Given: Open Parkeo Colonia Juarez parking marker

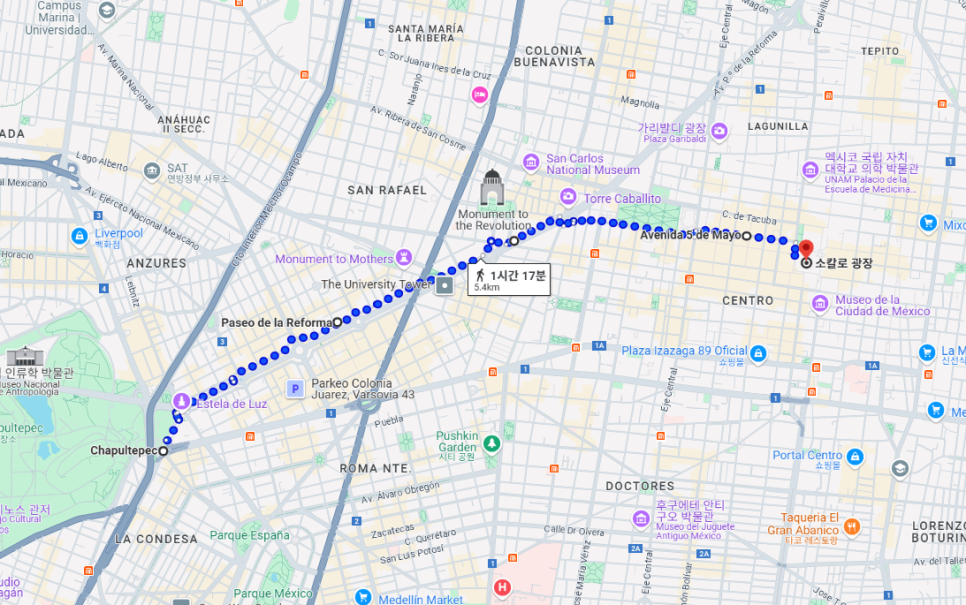Looking at the screenshot, I should (295, 388).
